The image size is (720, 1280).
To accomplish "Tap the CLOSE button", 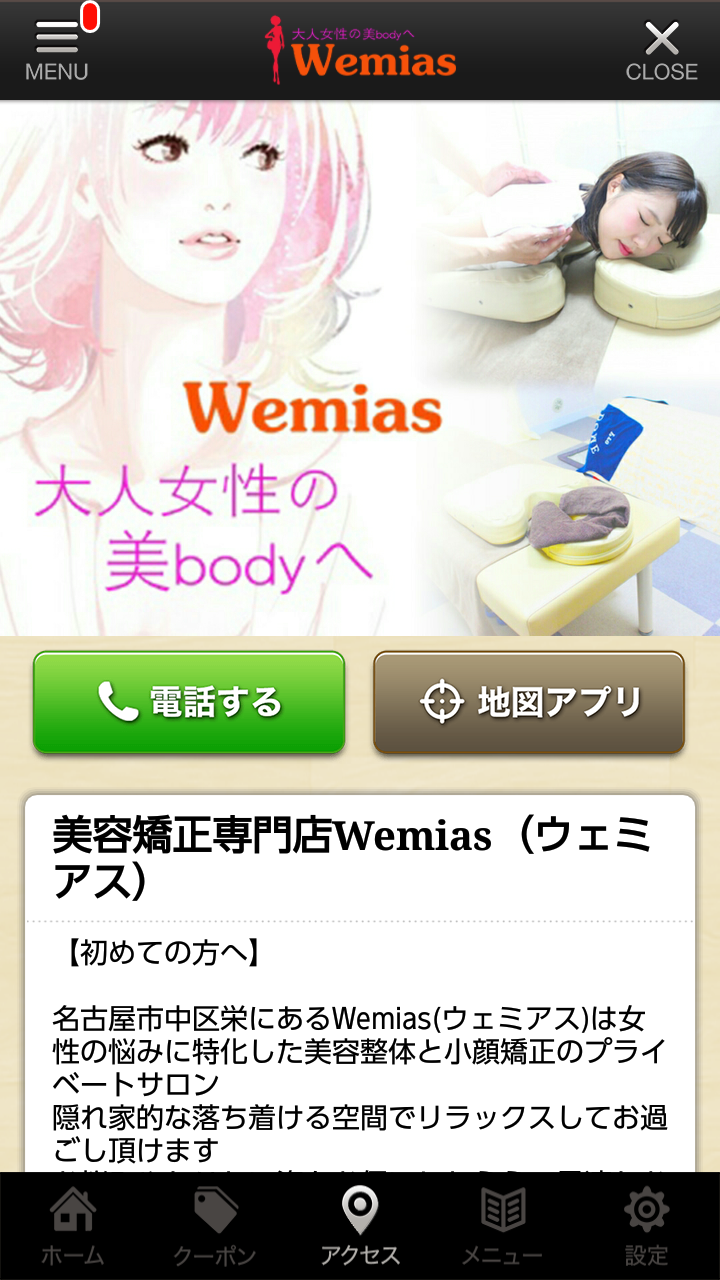I will pos(661,50).
